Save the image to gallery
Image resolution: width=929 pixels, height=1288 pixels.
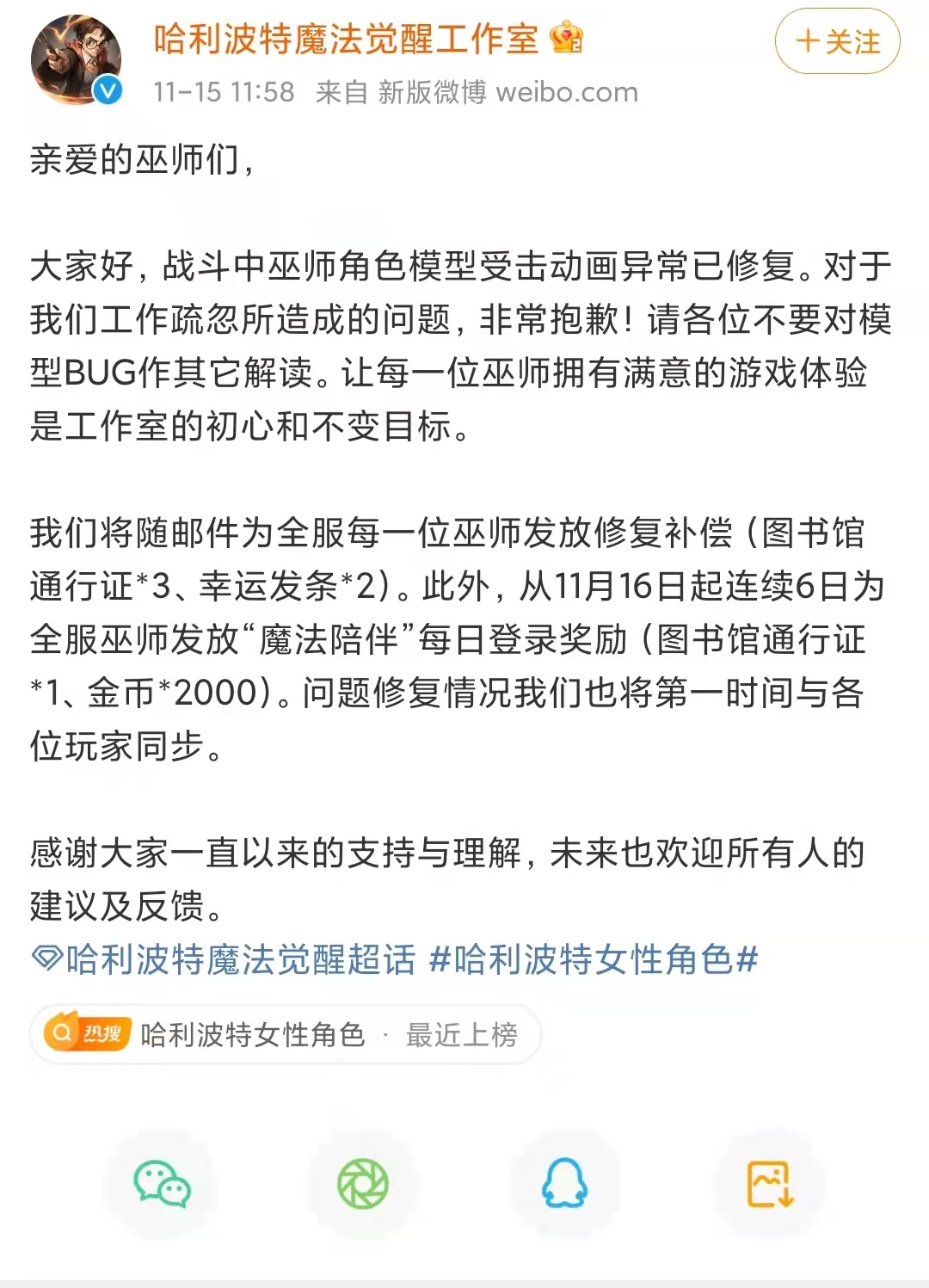tap(769, 1184)
